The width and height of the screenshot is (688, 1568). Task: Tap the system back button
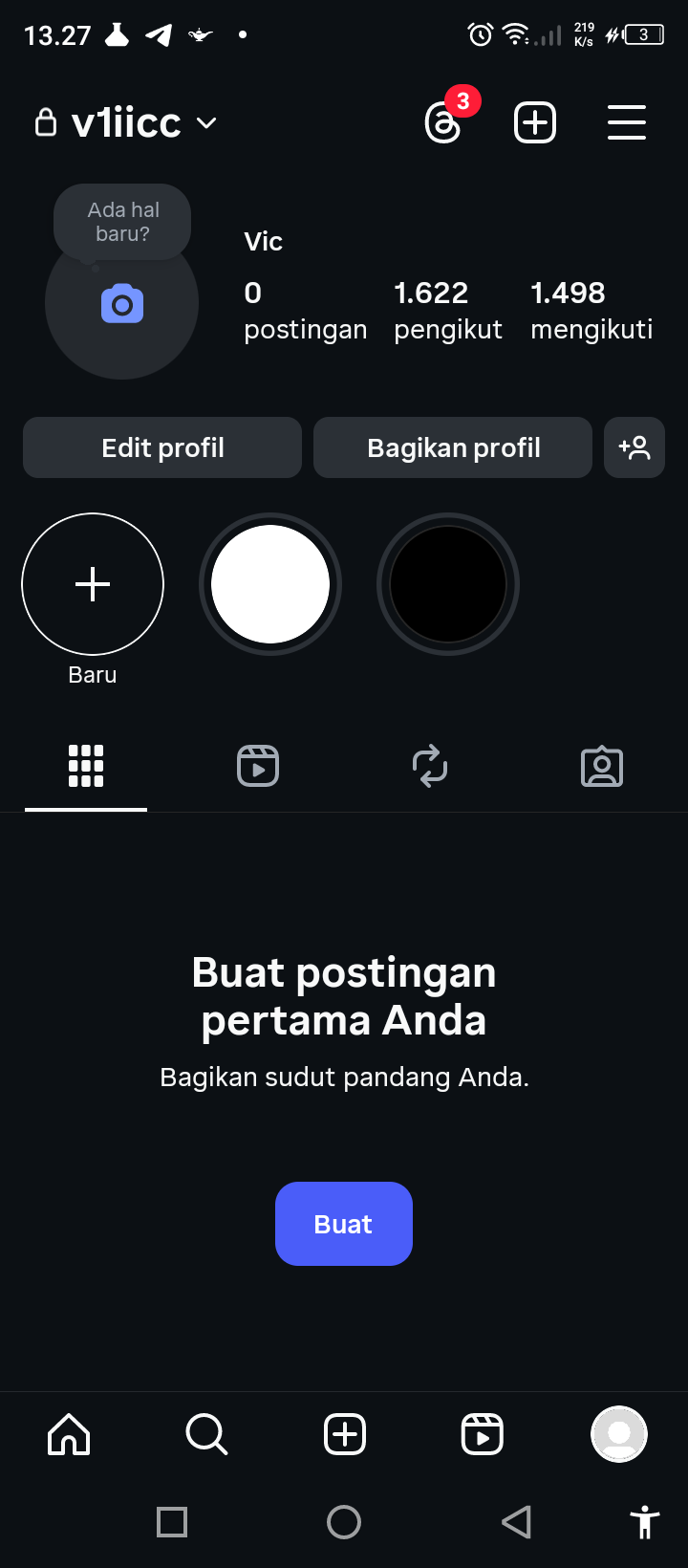tap(516, 1522)
